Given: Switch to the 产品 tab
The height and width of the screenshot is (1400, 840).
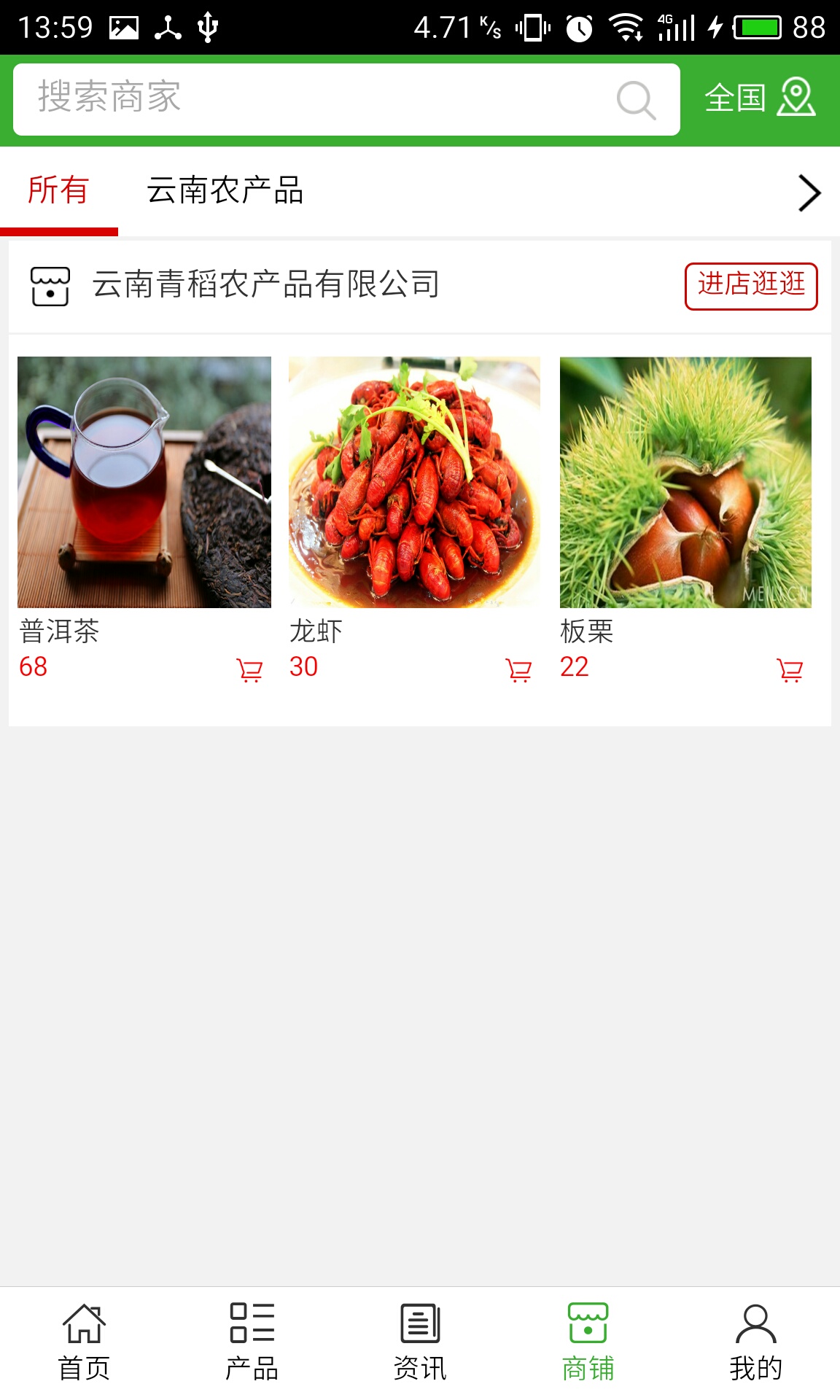Looking at the screenshot, I should pos(252,1342).
